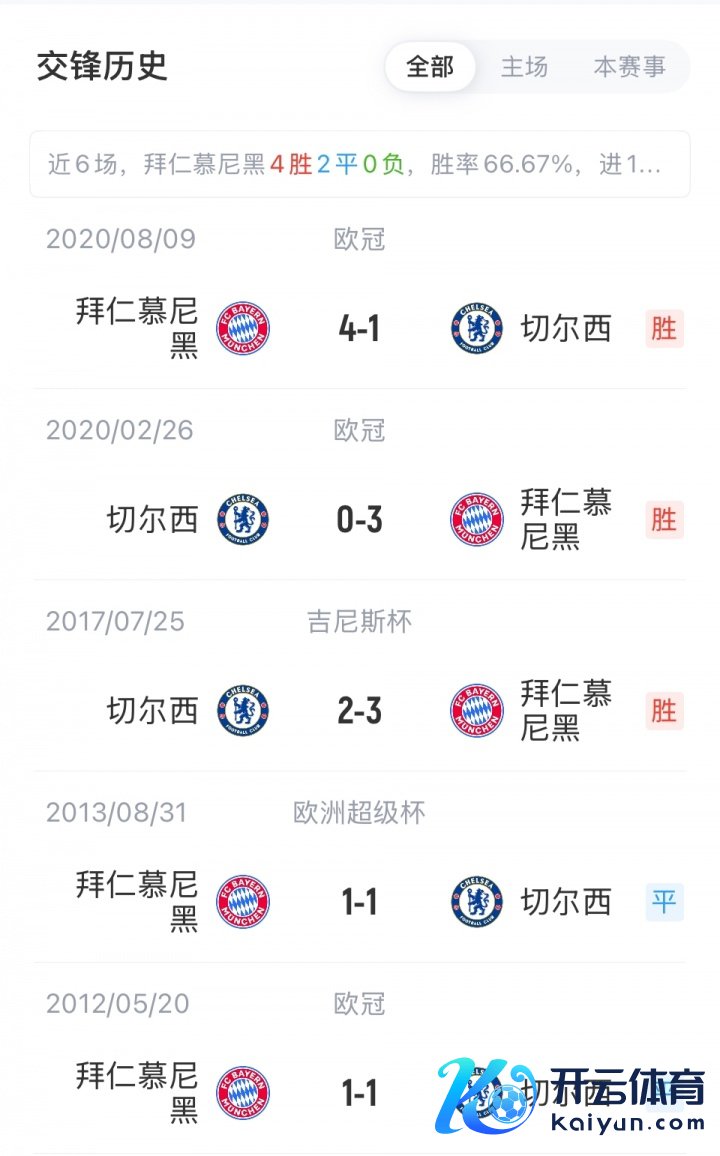
Task: View the 2020/02/26 欧冠 match, score 0-3
Action: coord(360,520)
